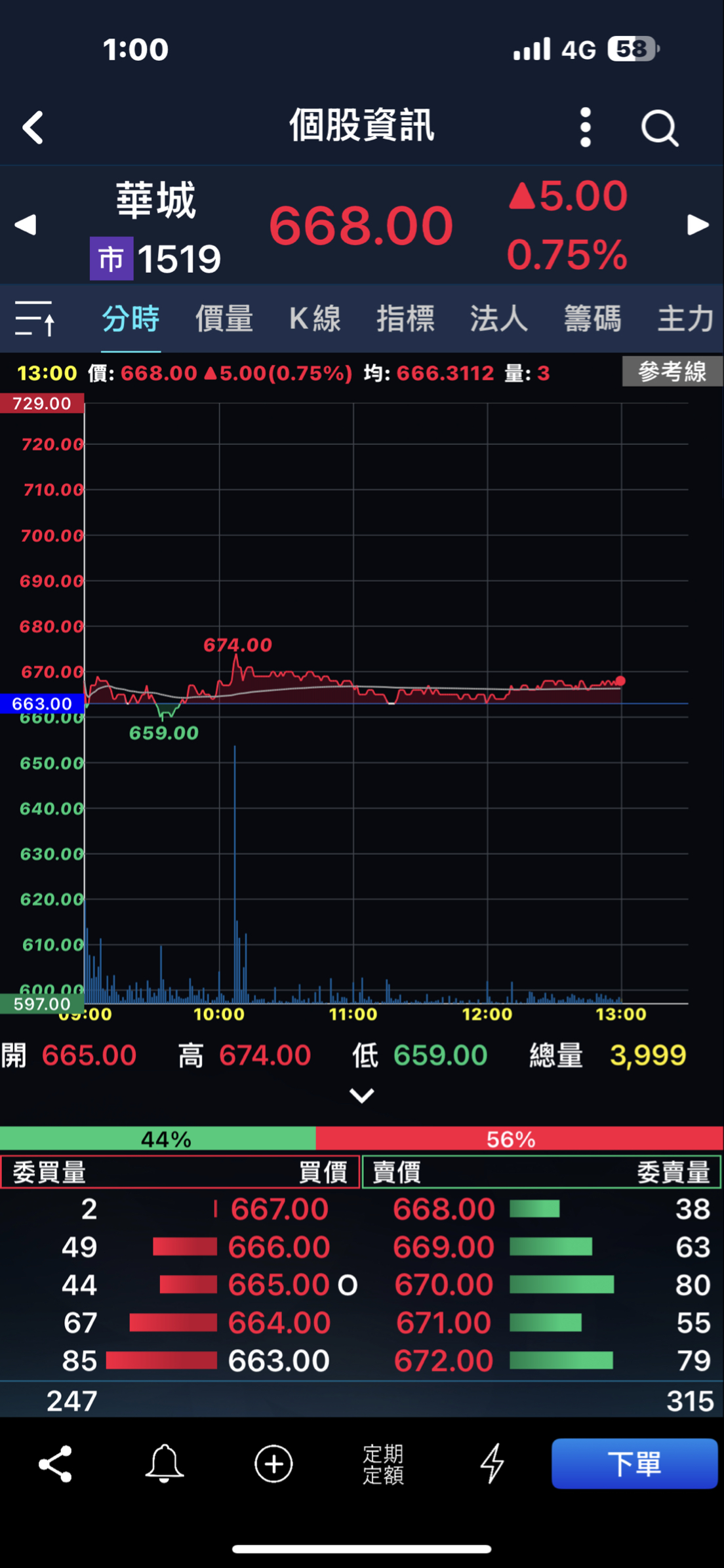The height and width of the screenshot is (1568, 724).
Task: Tap the 下單 order button
Action: (634, 1464)
